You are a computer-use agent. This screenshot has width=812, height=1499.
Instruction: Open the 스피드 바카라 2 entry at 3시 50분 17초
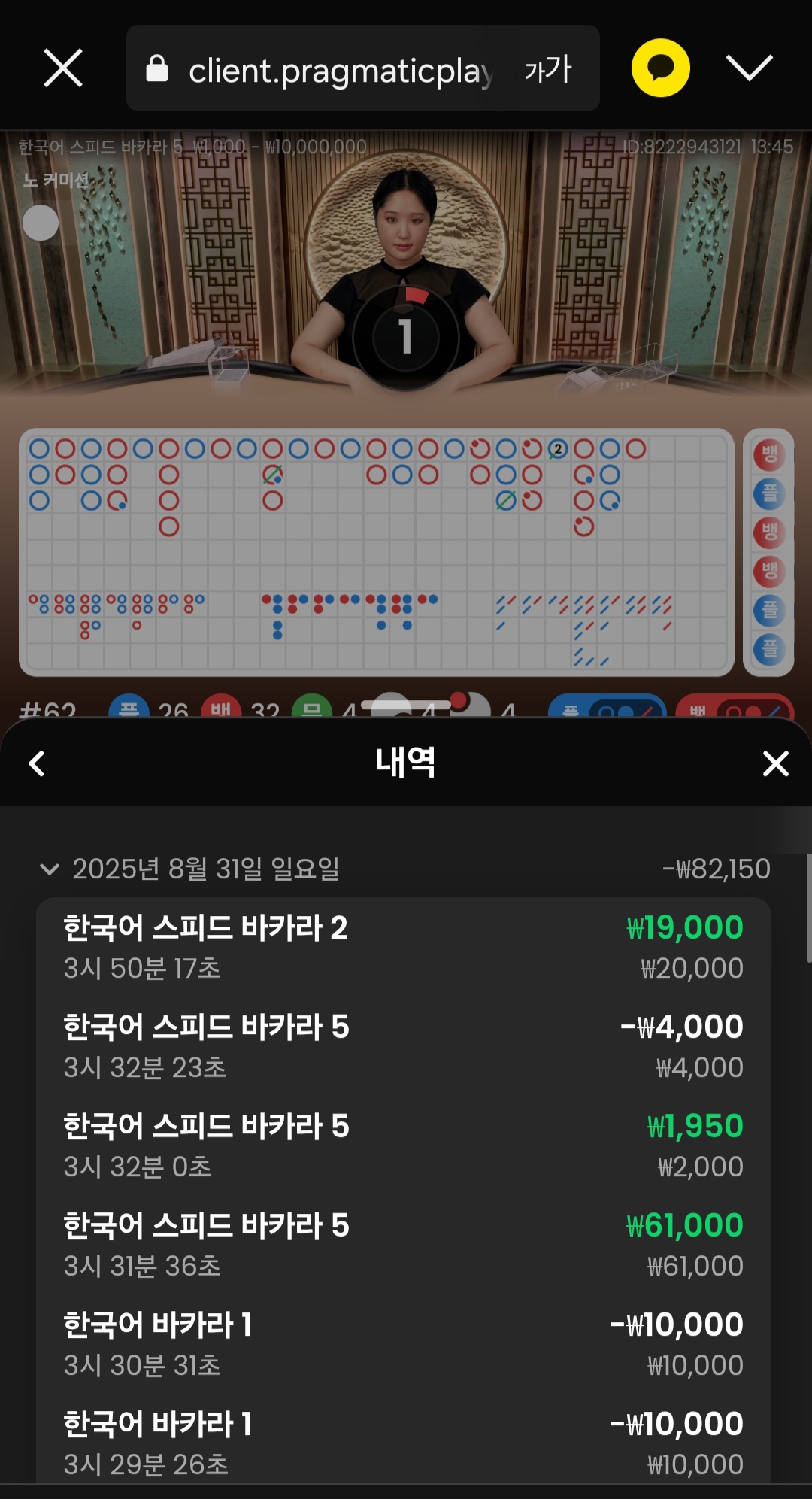tap(403, 946)
